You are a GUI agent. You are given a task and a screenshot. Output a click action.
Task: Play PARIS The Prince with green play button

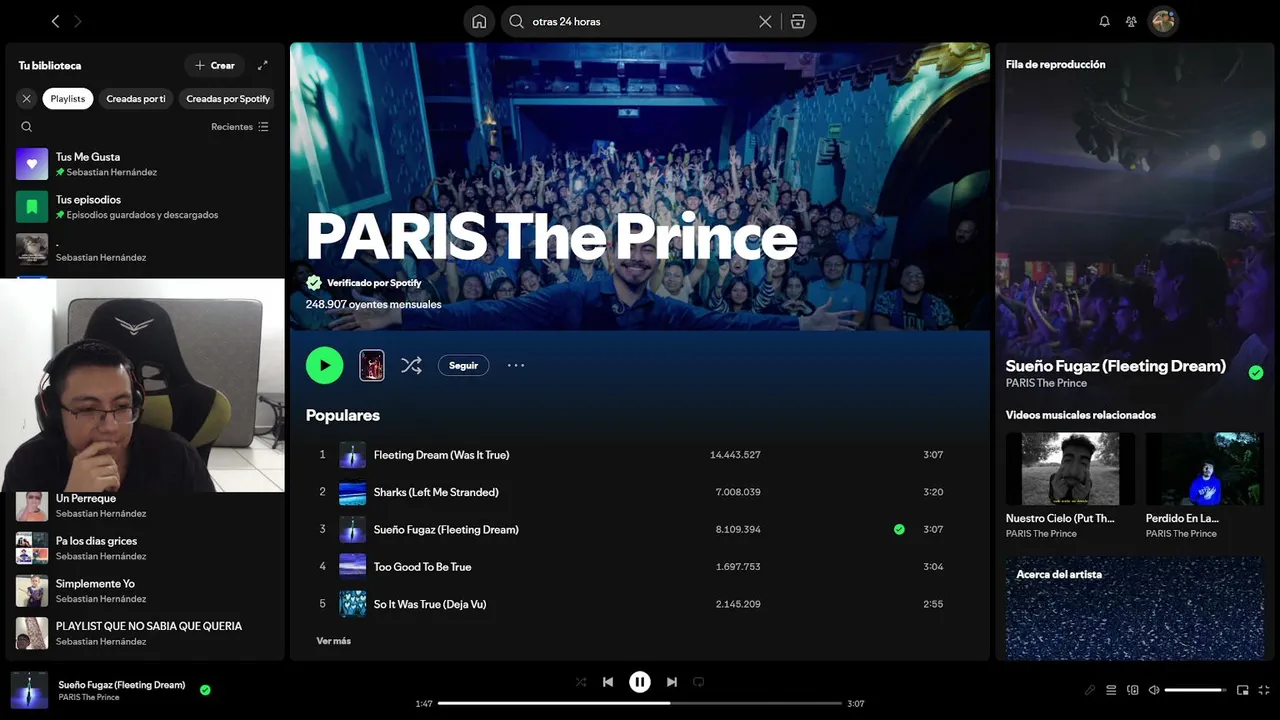[x=324, y=365]
